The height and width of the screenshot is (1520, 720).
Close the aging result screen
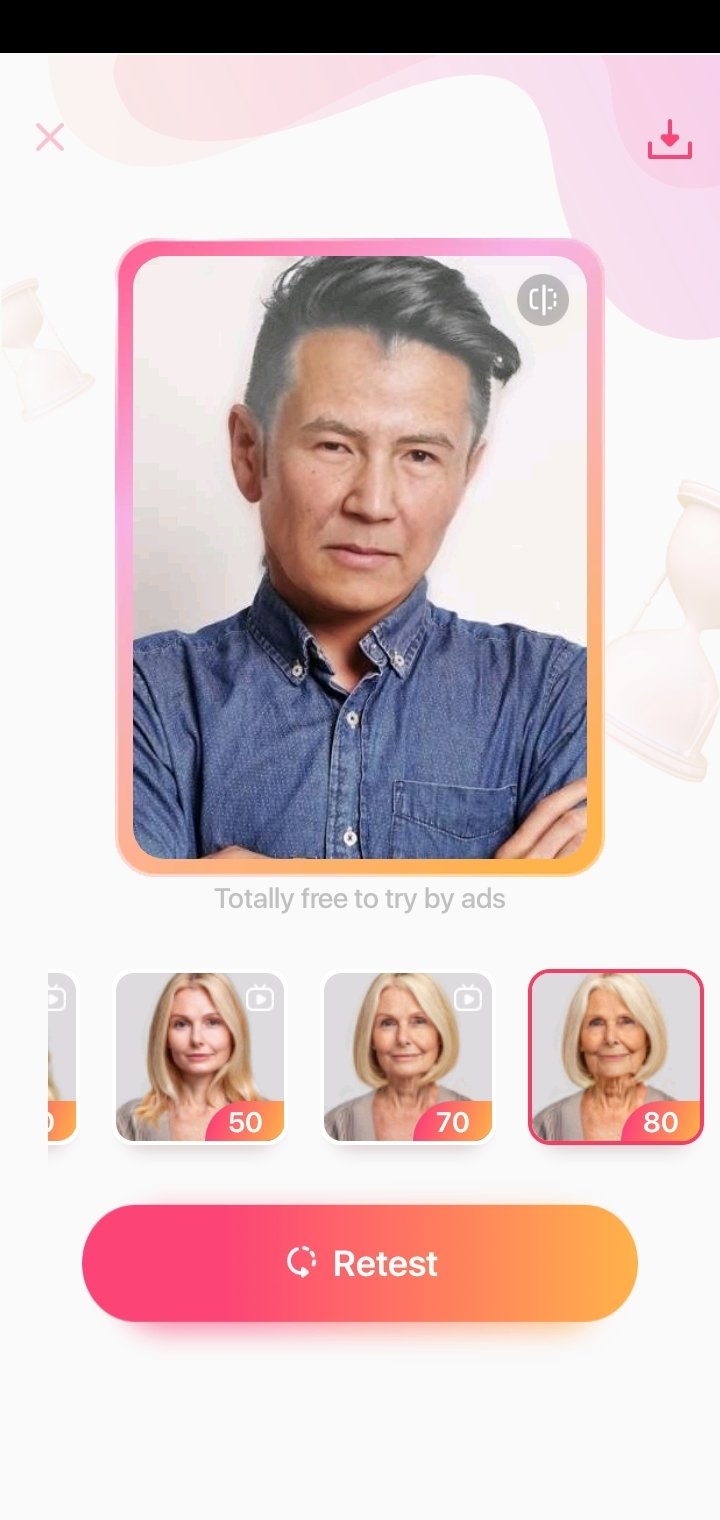point(50,137)
